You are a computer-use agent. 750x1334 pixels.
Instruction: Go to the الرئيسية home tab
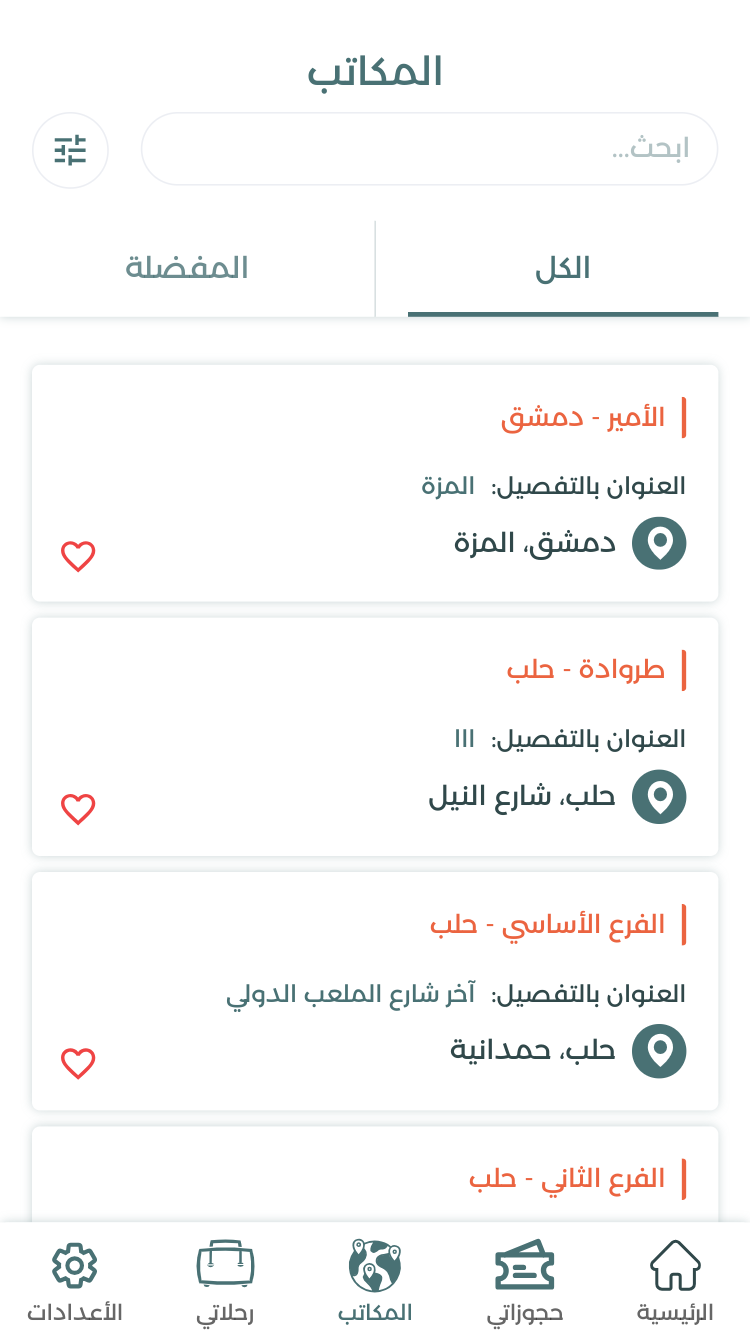675,1281
